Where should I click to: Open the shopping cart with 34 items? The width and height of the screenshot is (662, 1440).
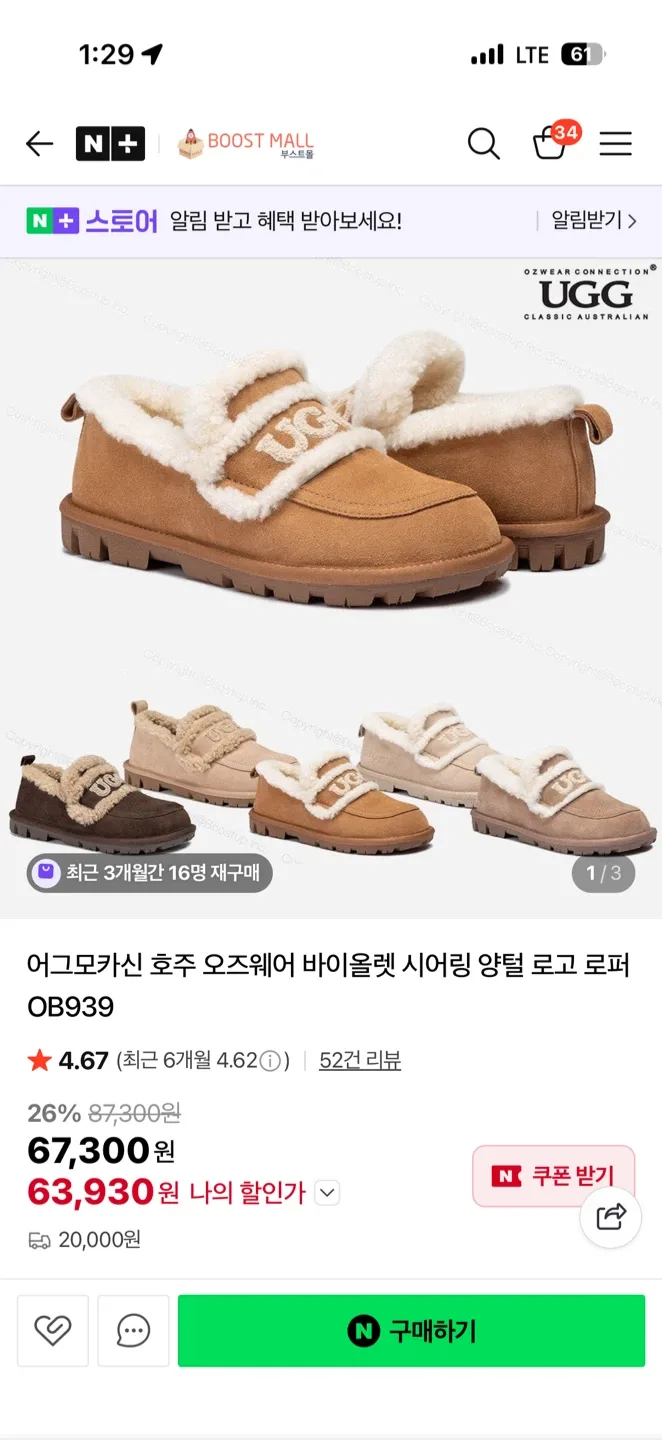(x=551, y=143)
